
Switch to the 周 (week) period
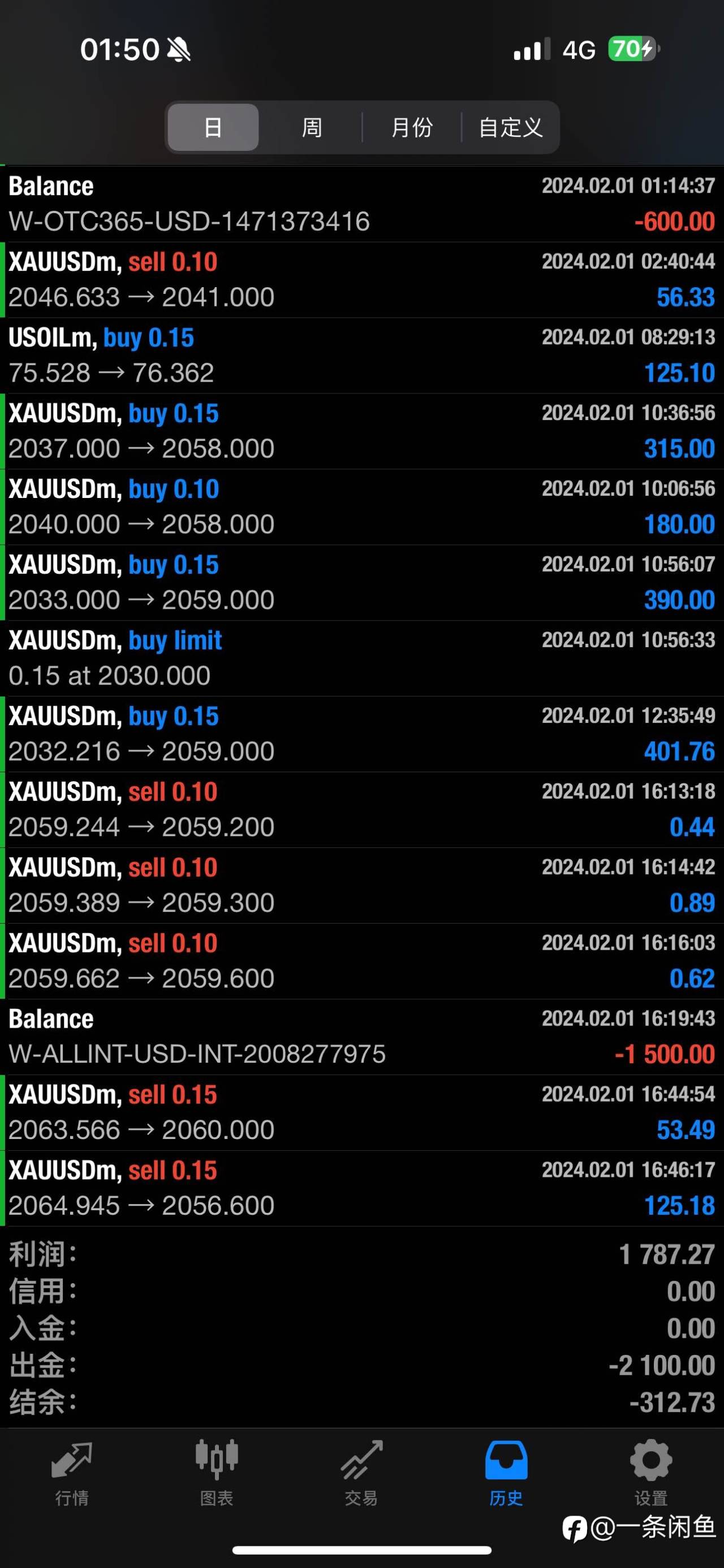pyautogui.click(x=312, y=127)
